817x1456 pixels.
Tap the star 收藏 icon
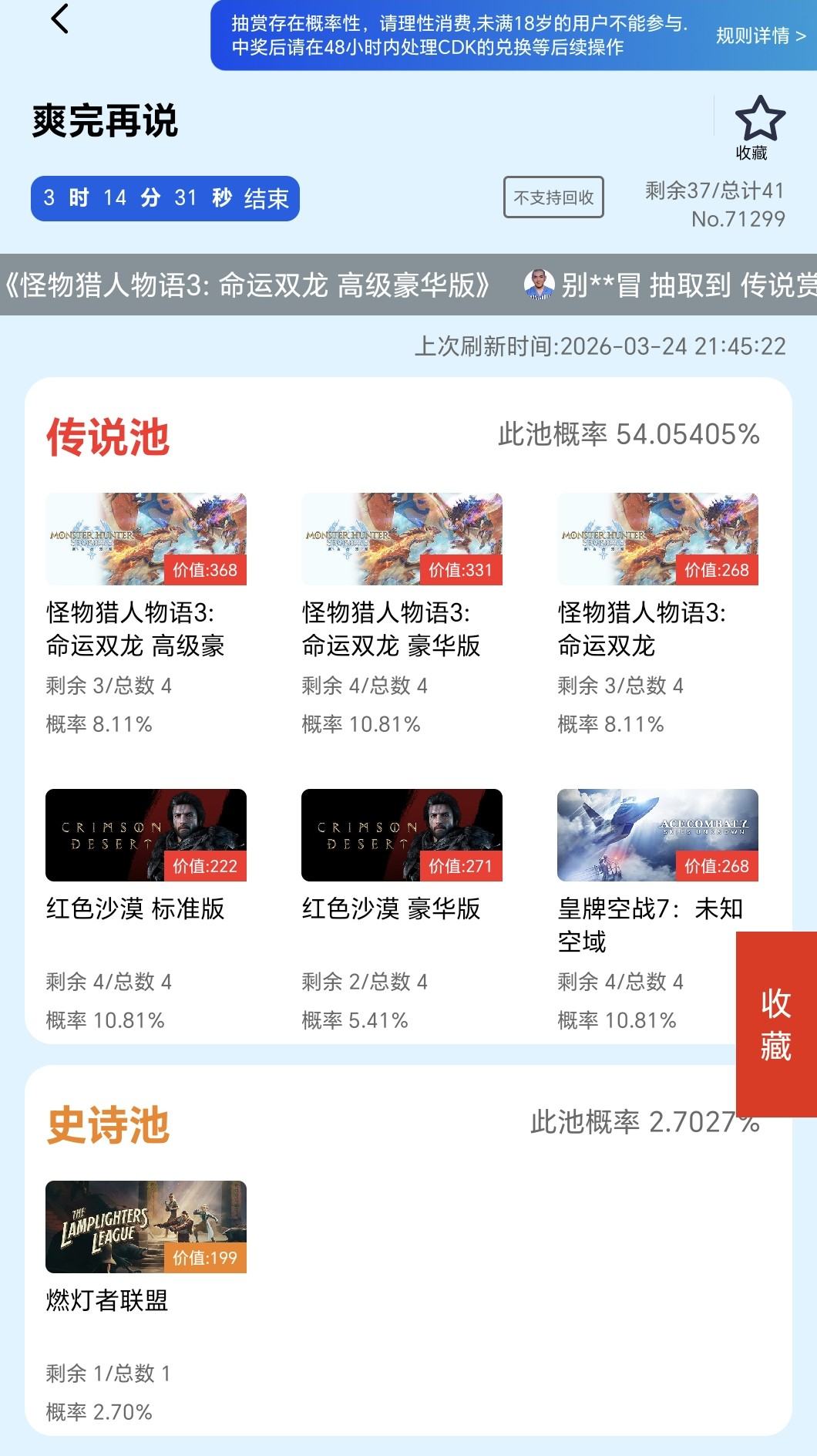[759, 120]
